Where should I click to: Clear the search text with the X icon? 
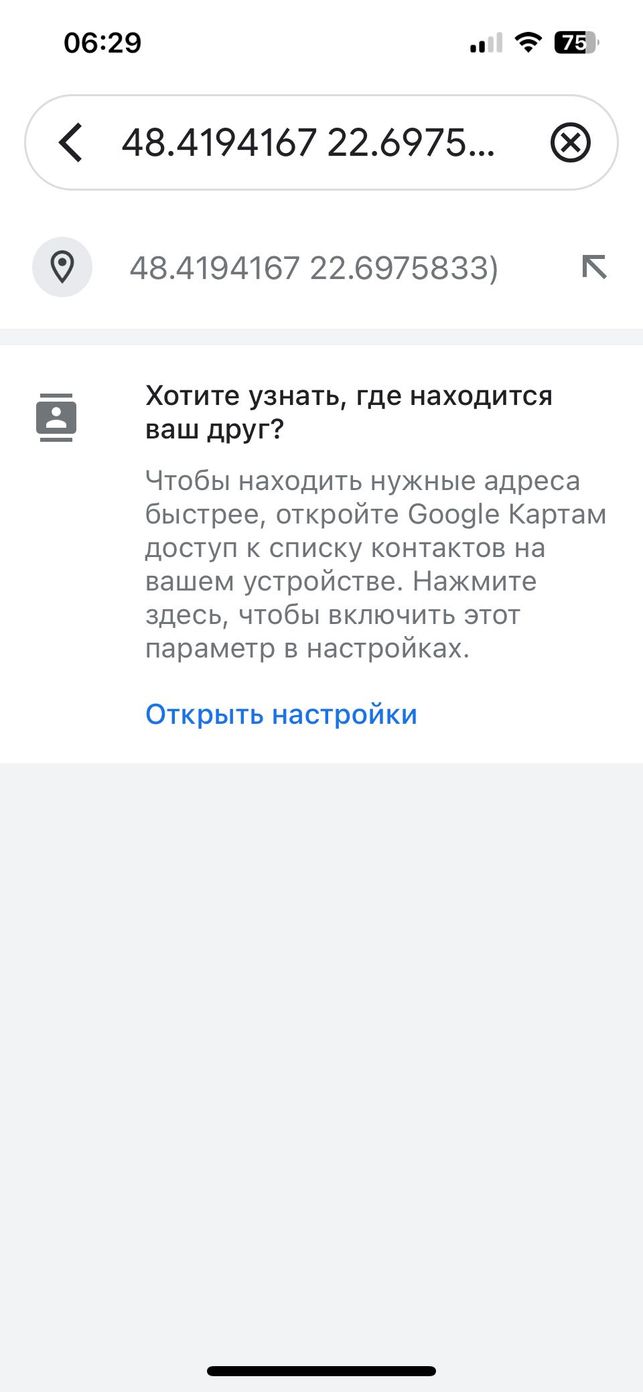tap(570, 143)
